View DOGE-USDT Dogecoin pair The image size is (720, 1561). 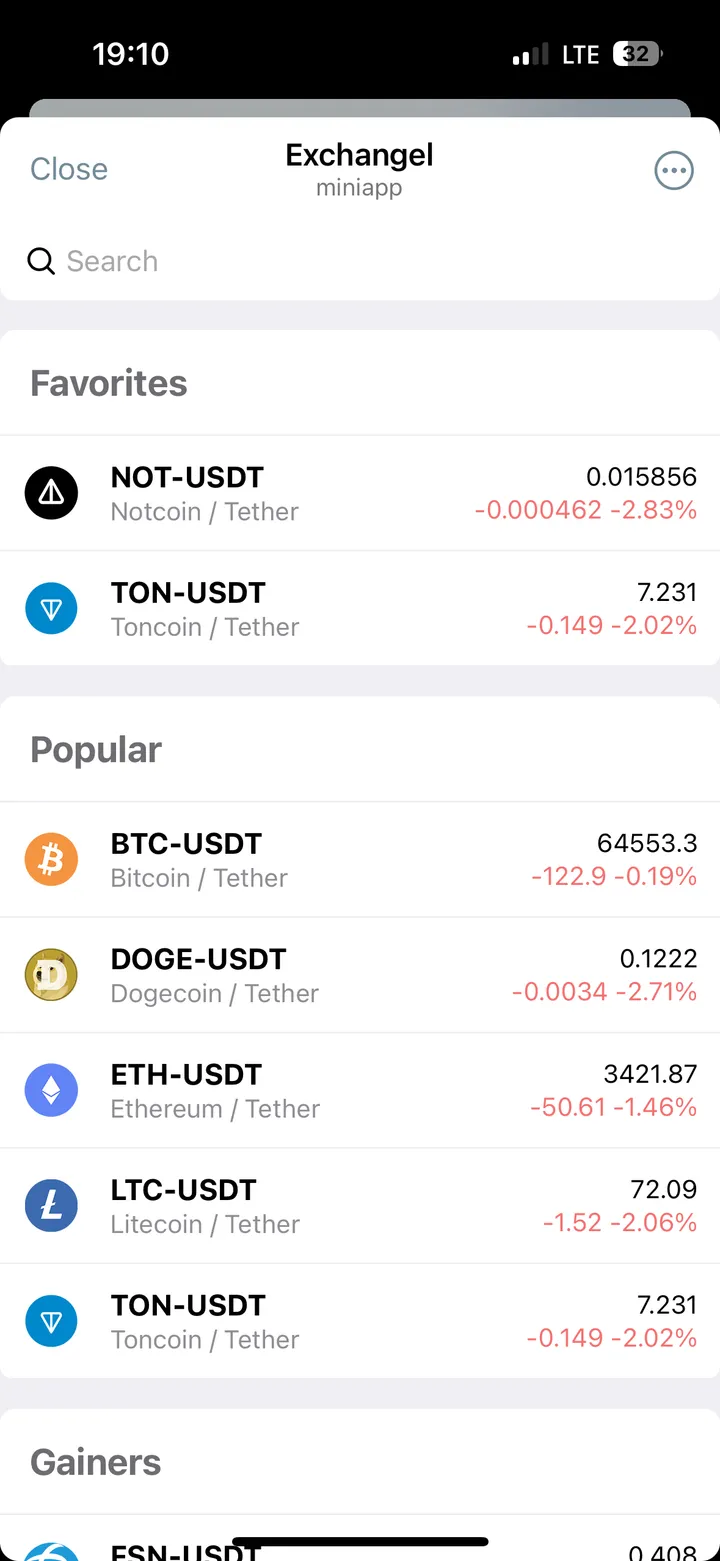pos(360,975)
